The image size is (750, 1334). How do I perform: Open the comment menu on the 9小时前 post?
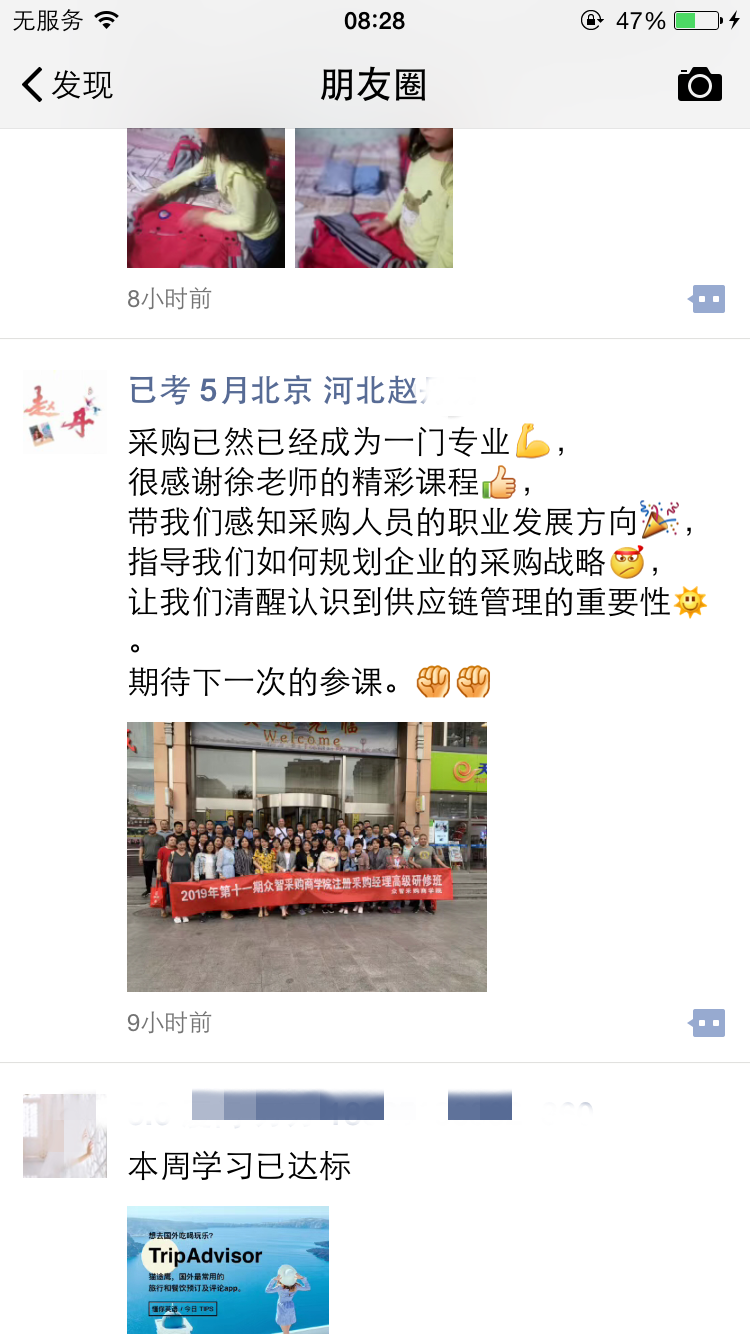point(708,1023)
